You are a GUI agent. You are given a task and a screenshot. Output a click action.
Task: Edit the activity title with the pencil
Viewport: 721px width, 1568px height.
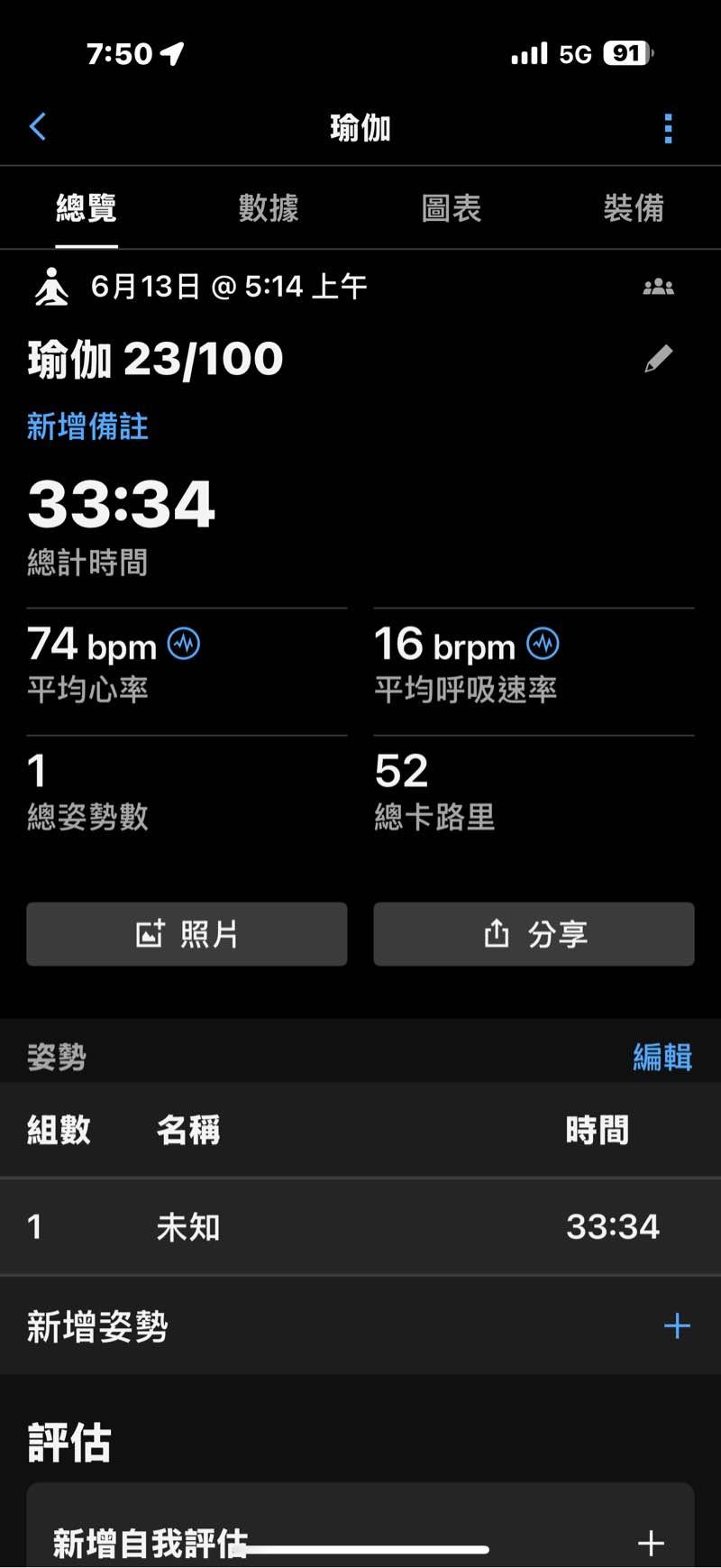click(x=658, y=359)
